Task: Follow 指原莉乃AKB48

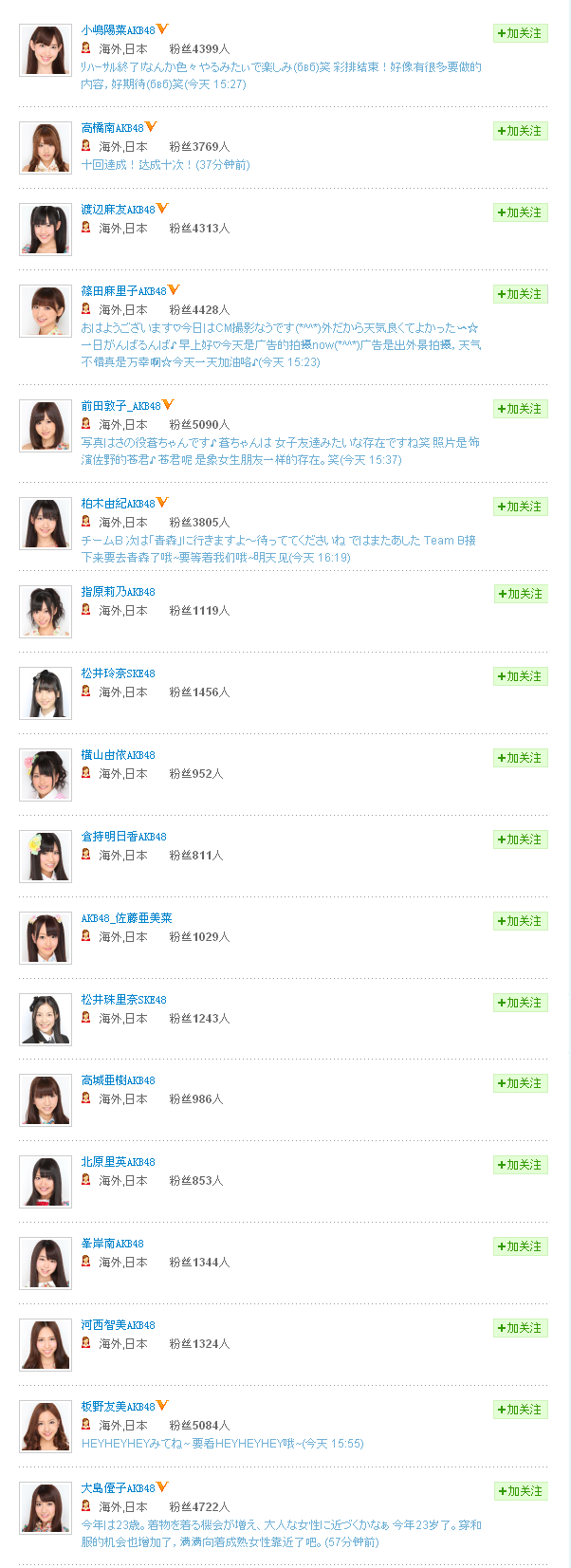Action: [x=520, y=594]
